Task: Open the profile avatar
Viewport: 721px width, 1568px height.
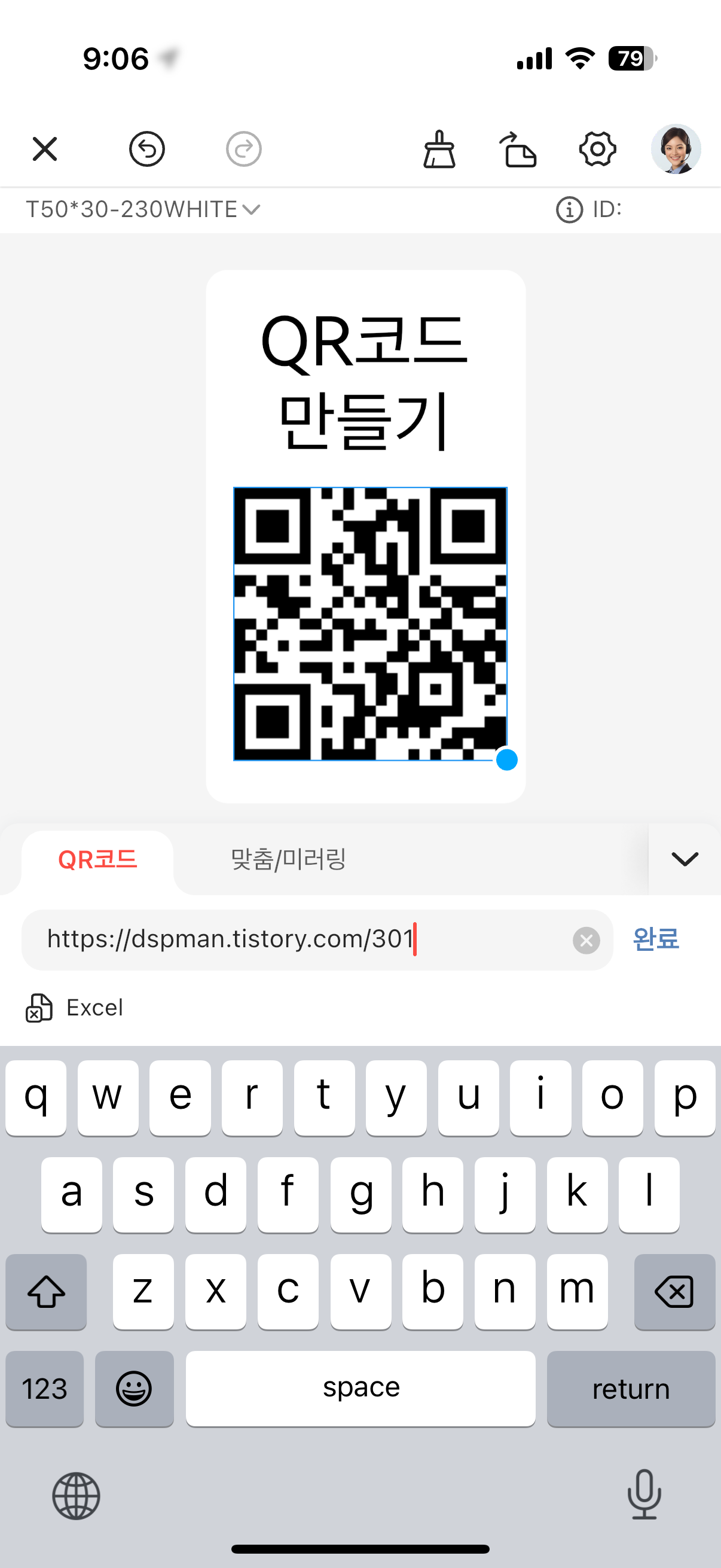Action: coord(676,149)
